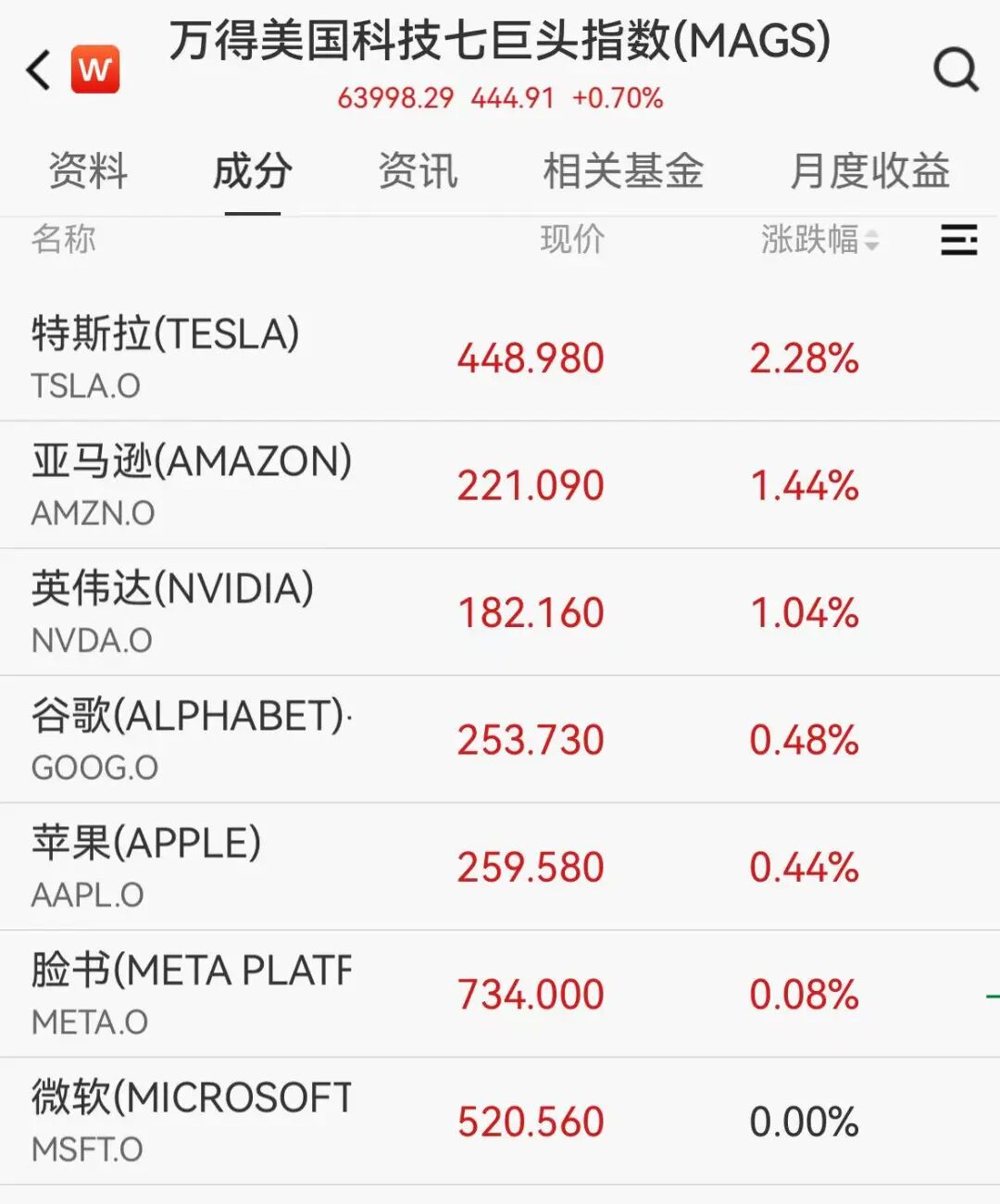Select the 月度收益 tab
Viewport: 1000px width, 1204px height.
tap(869, 171)
